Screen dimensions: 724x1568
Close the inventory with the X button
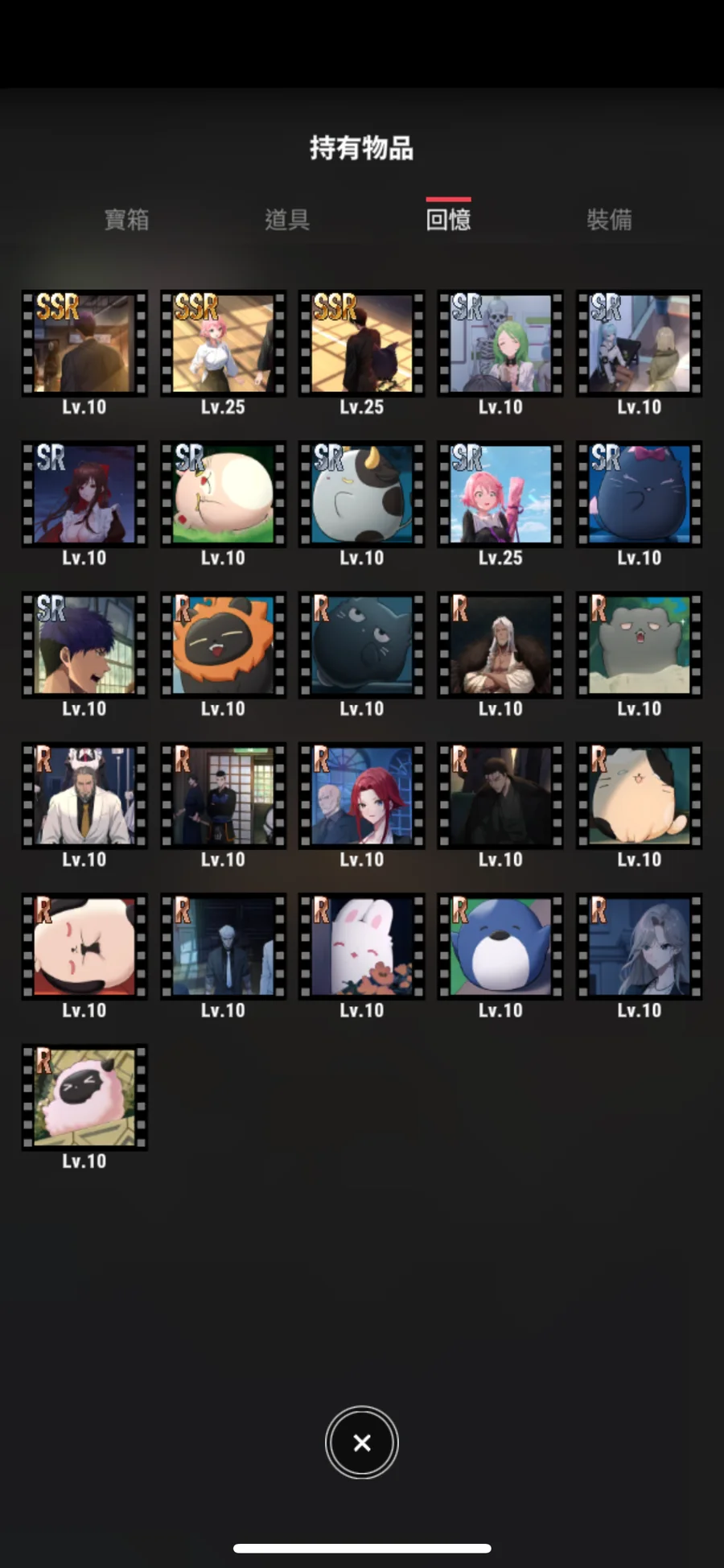[362, 1442]
